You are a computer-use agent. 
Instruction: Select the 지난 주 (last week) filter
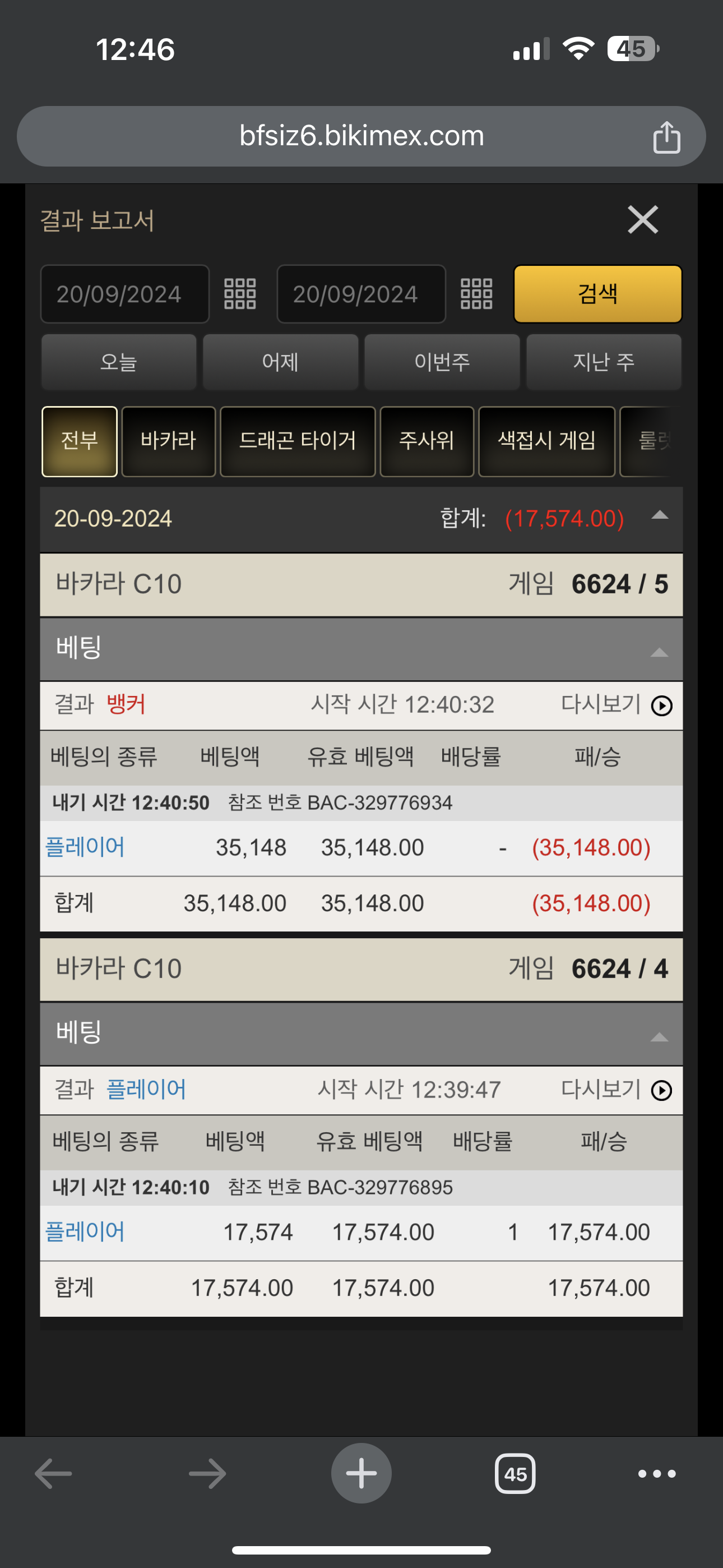pos(603,362)
